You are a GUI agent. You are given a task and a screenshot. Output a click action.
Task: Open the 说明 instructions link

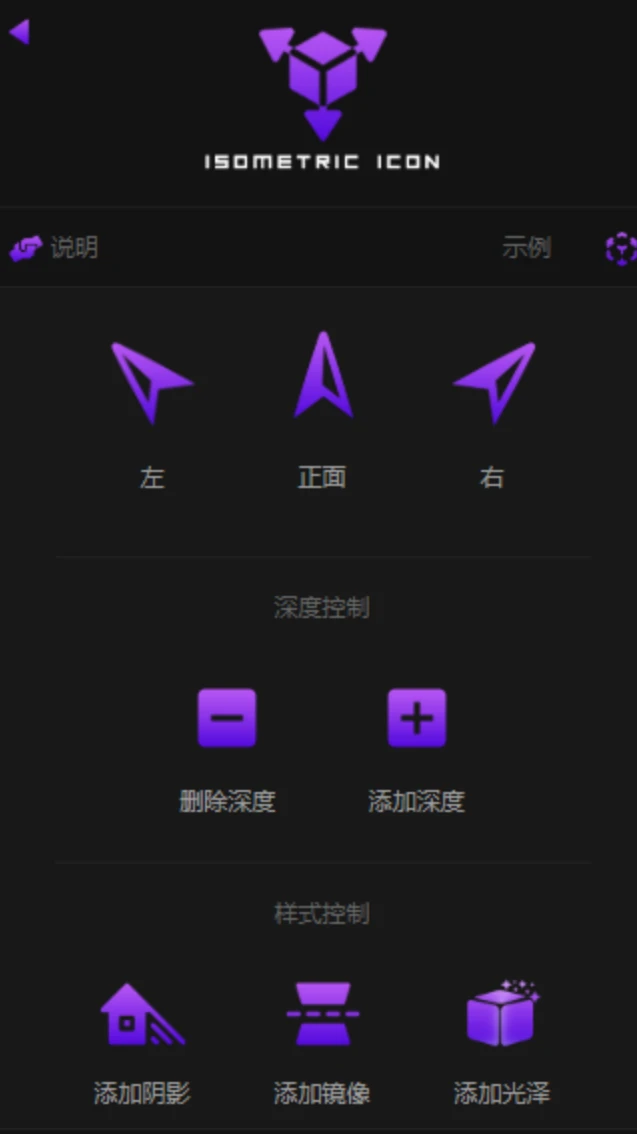[x=56, y=248]
